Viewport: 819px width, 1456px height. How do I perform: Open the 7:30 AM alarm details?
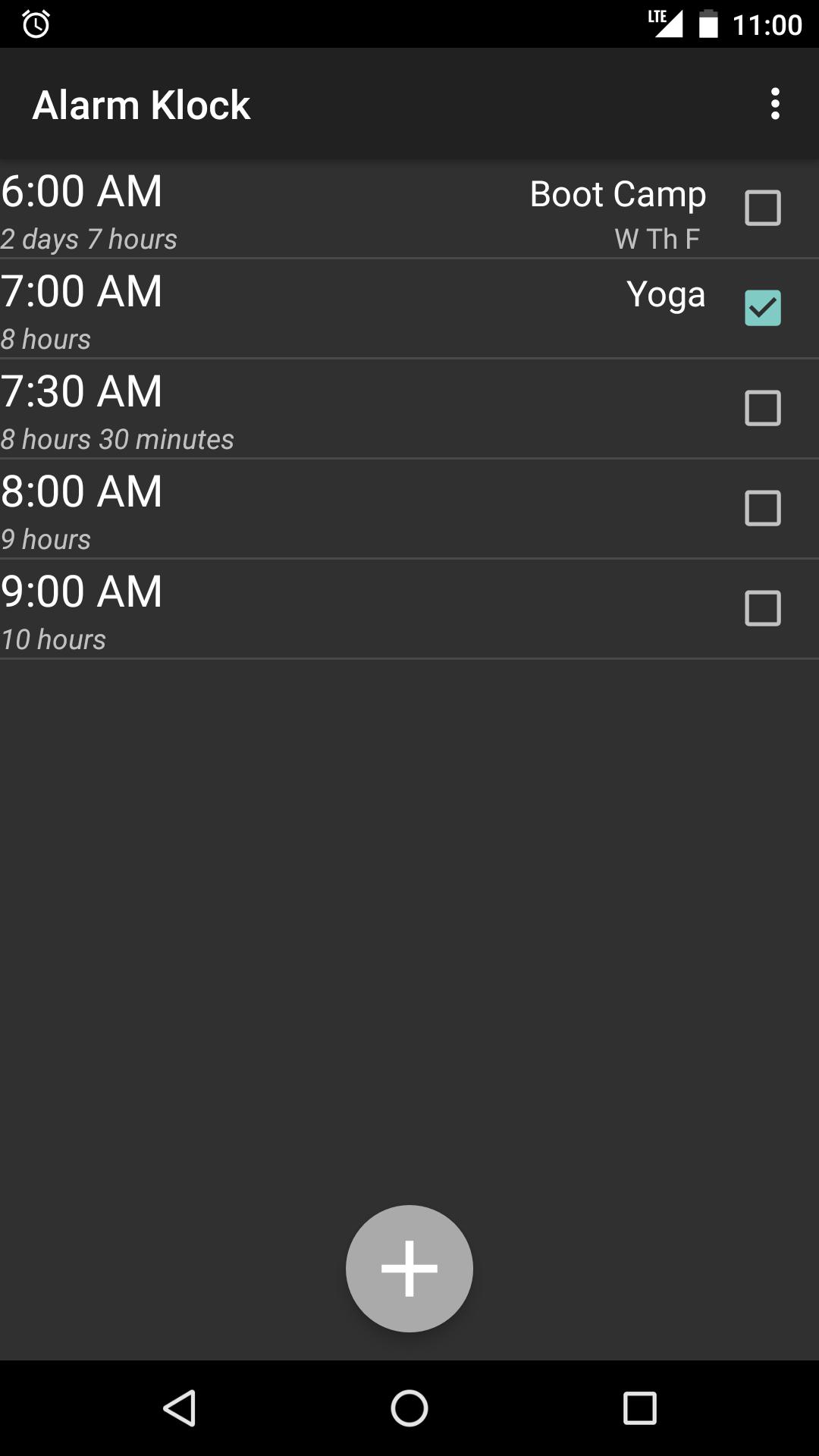341,408
